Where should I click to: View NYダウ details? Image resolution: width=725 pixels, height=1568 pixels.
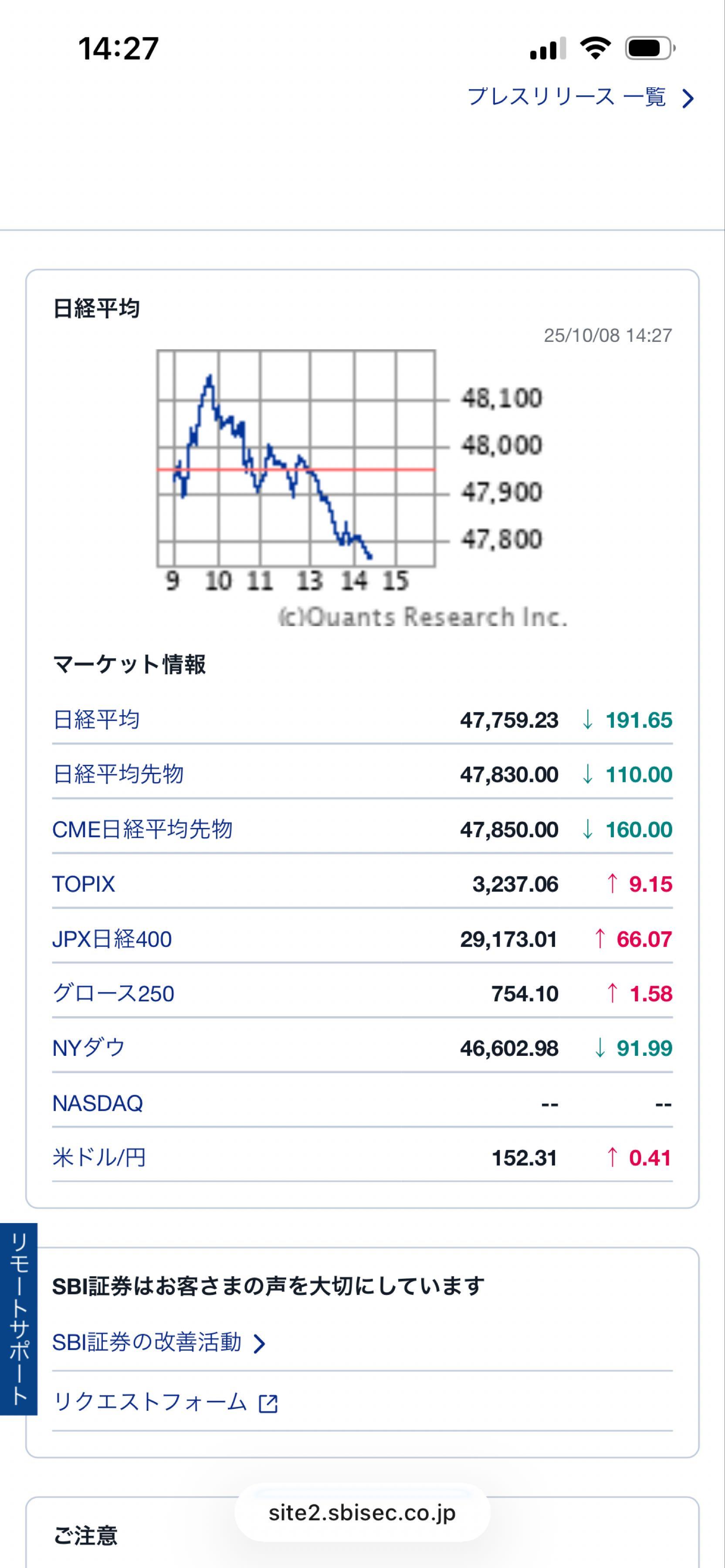[89, 1048]
